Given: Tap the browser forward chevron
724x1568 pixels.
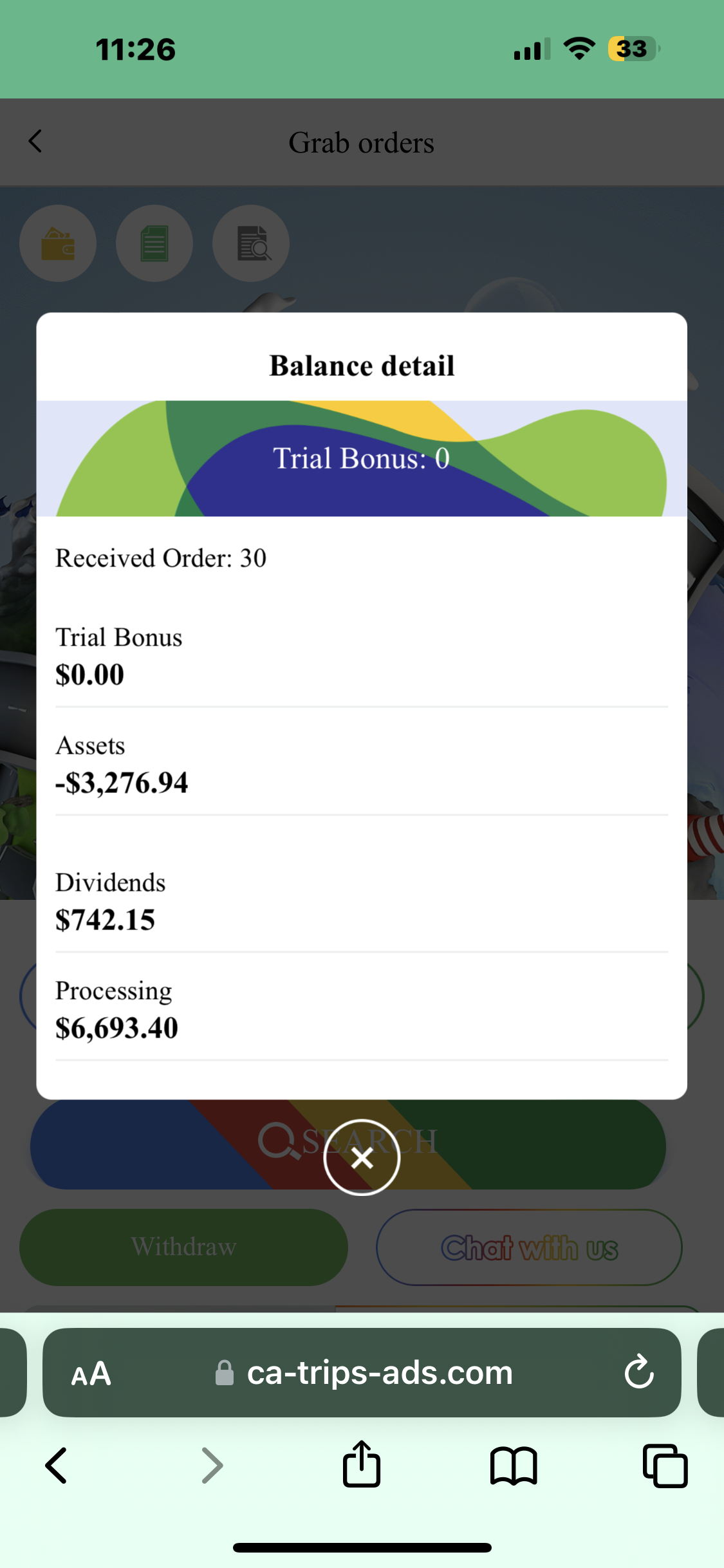Looking at the screenshot, I should (x=211, y=1466).
